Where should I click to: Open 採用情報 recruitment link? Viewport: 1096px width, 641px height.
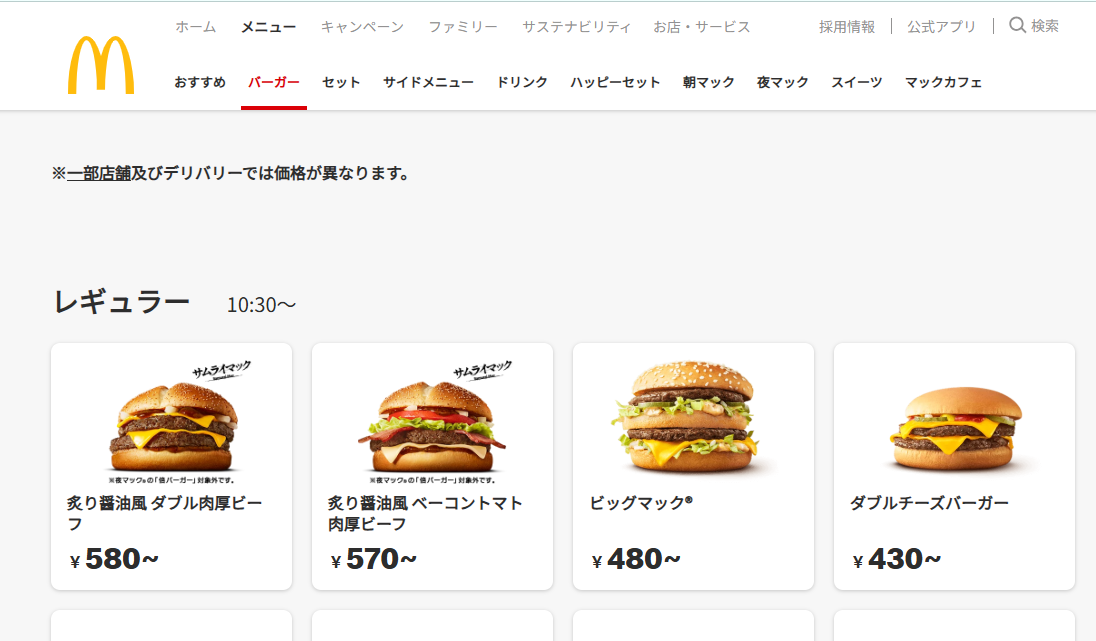[846, 27]
